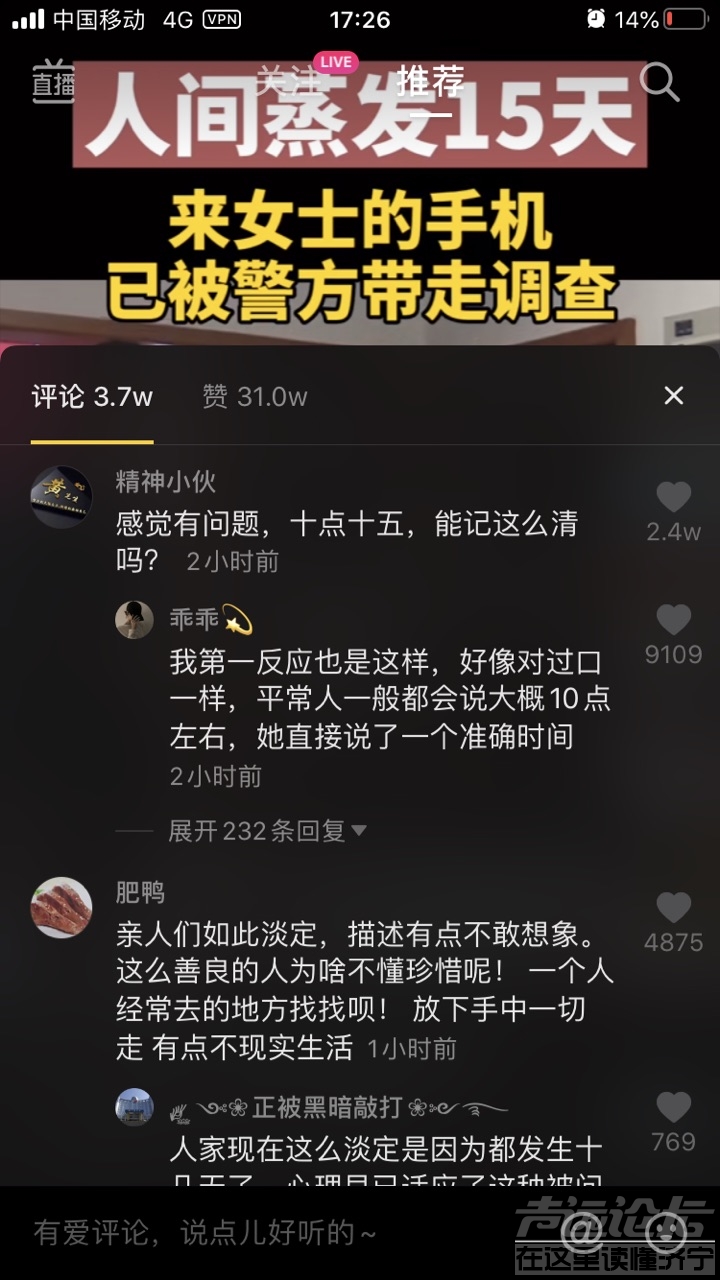This screenshot has width=720, height=1280.
Task: Like 精神小伙's comment
Action: point(673,498)
